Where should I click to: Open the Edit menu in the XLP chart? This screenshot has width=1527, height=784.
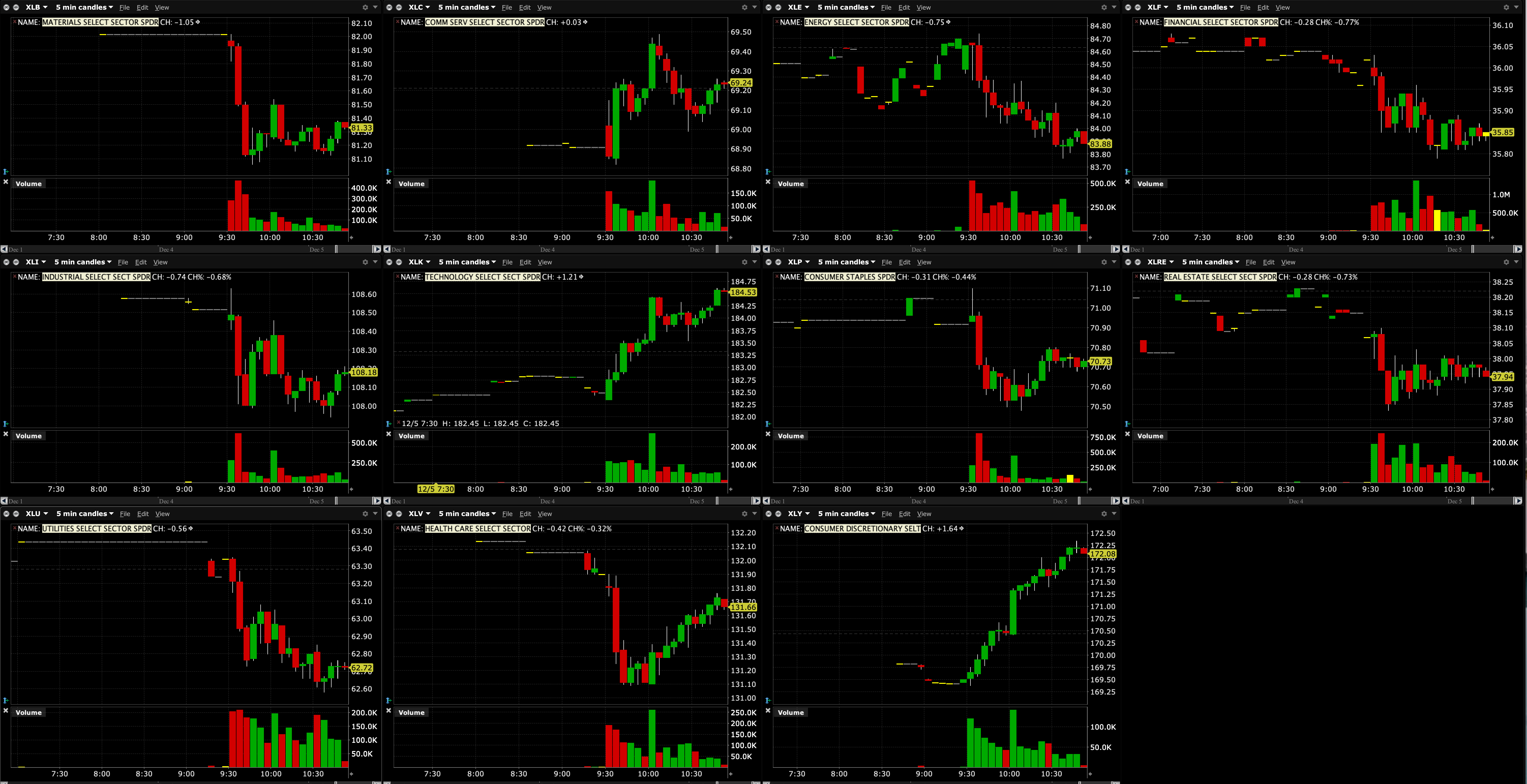(905, 262)
